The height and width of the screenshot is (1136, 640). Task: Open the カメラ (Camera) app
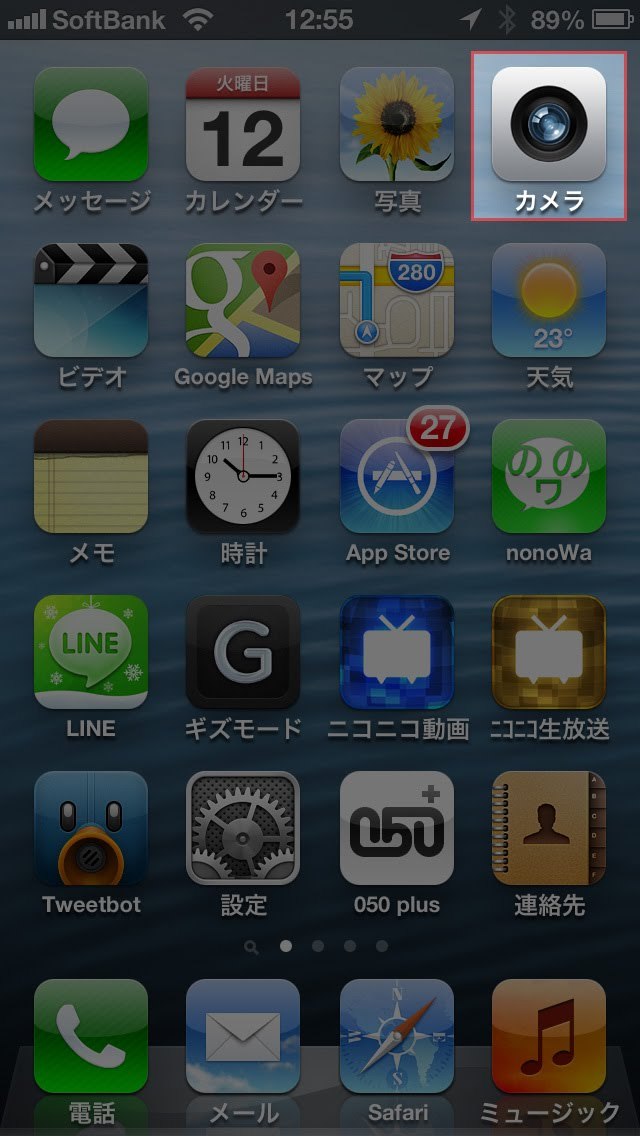coord(548,124)
